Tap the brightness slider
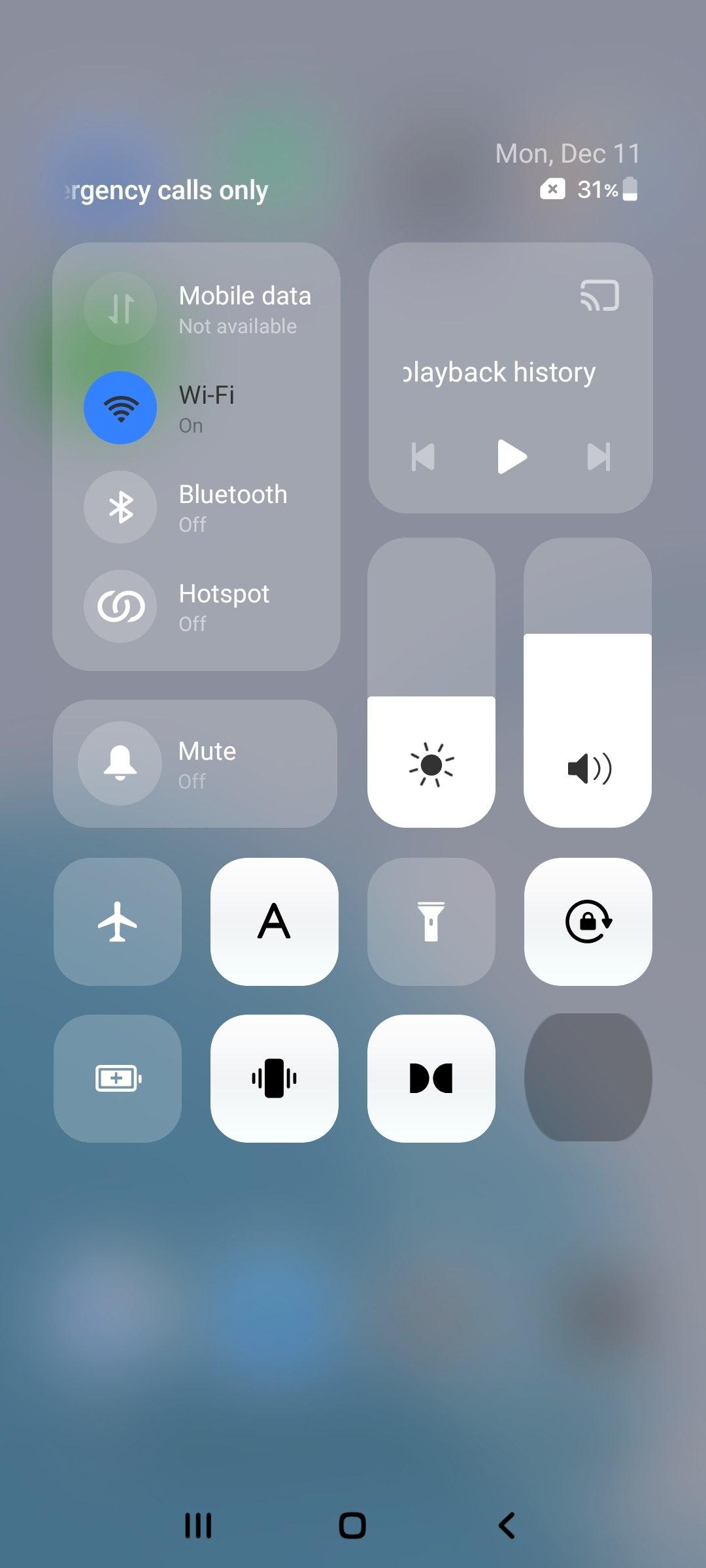 coord(431,683)
